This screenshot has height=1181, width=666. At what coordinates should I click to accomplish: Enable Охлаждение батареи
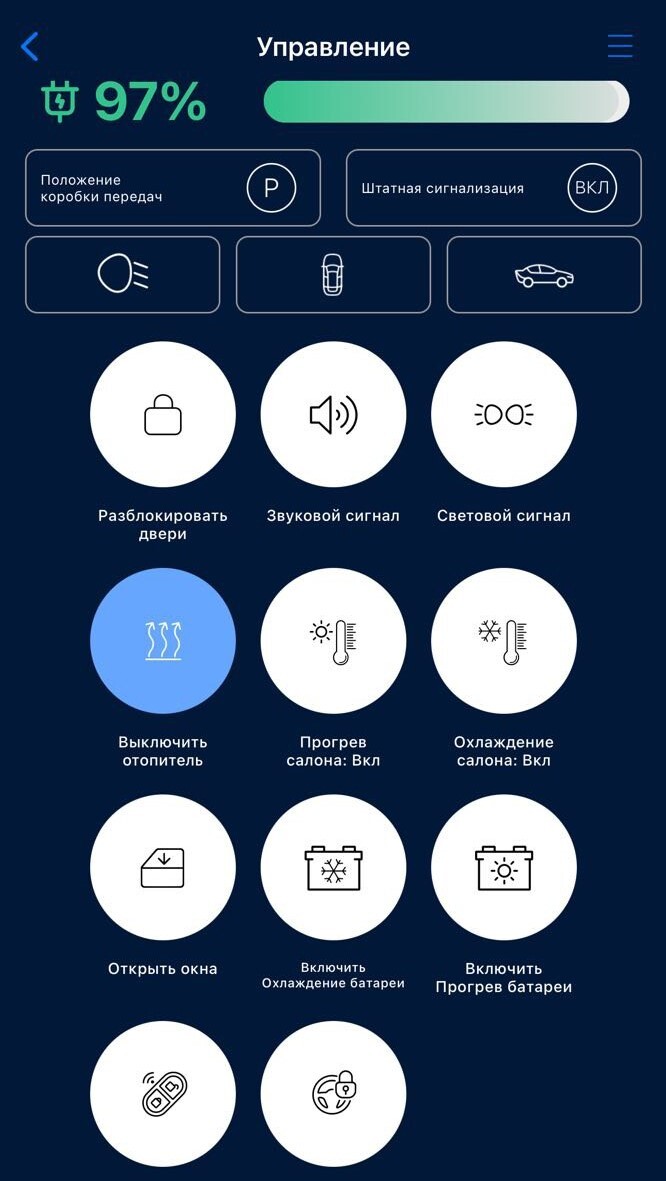333,867
